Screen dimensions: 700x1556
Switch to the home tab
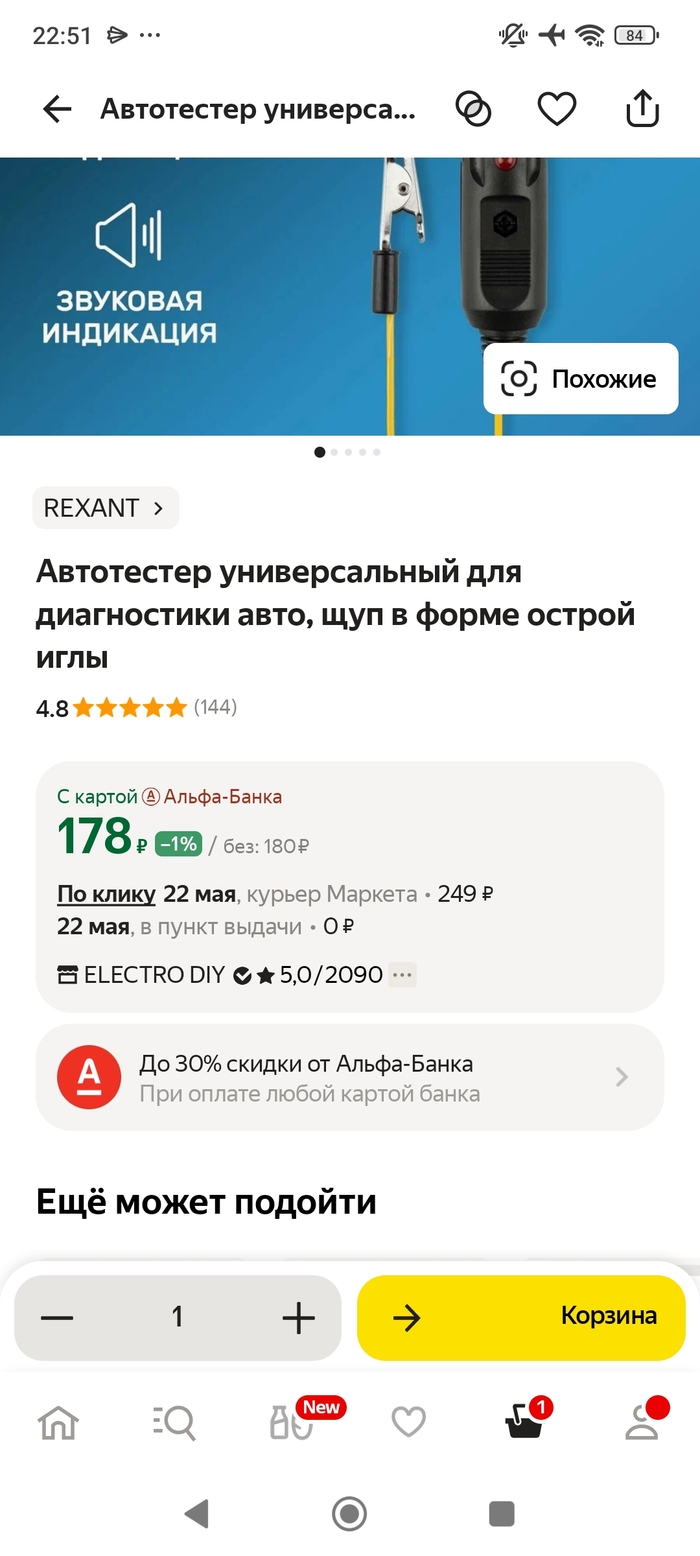point(58,1422)
